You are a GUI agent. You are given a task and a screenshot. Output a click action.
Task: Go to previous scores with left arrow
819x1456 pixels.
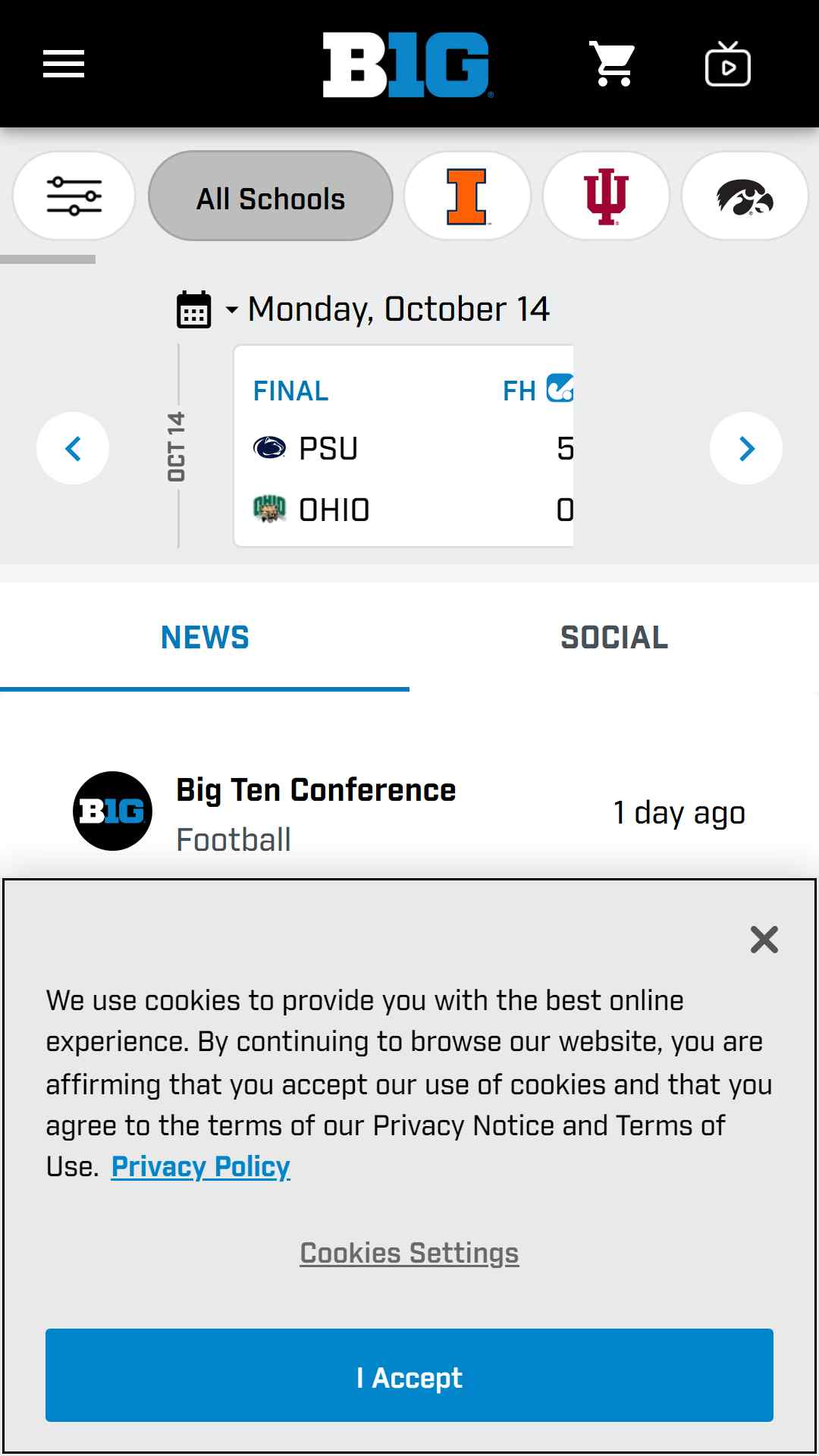(x=73, y=448)
